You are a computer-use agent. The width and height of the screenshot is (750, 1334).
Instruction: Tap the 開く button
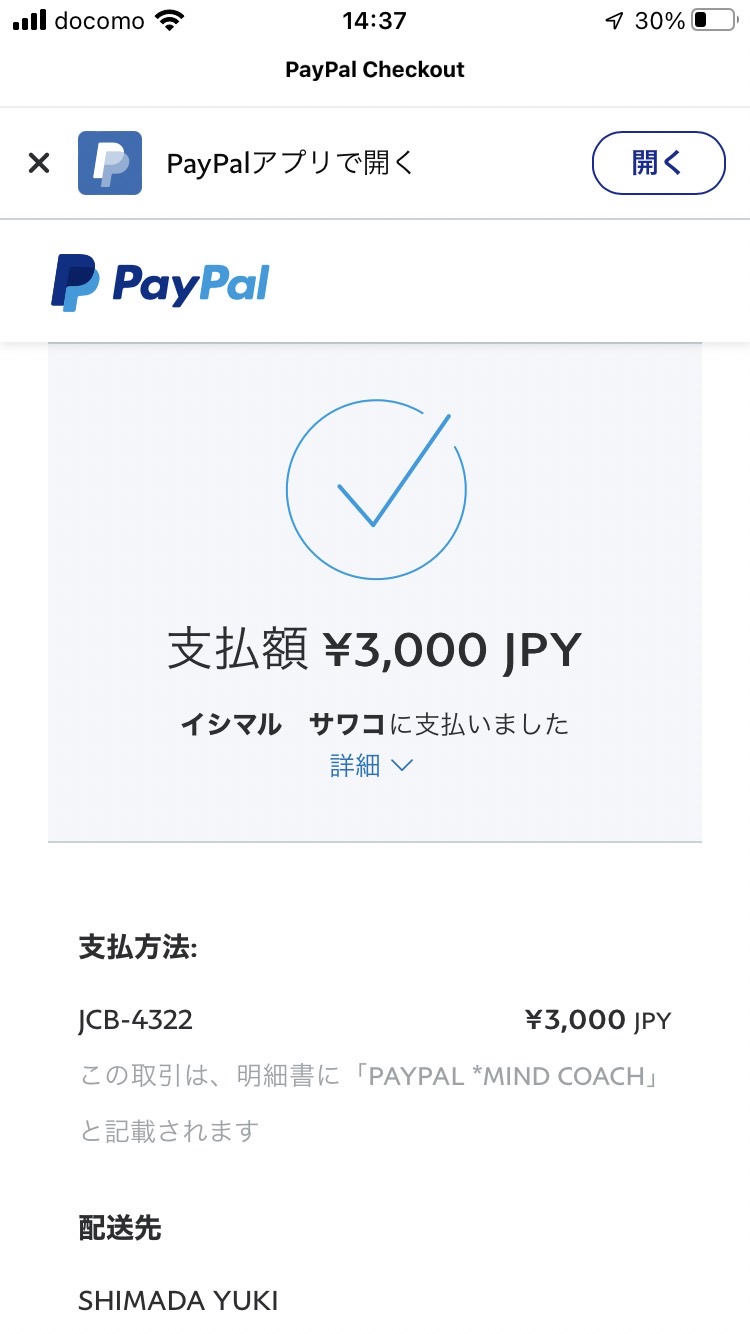pyautogui.click(x=658, y=163)
